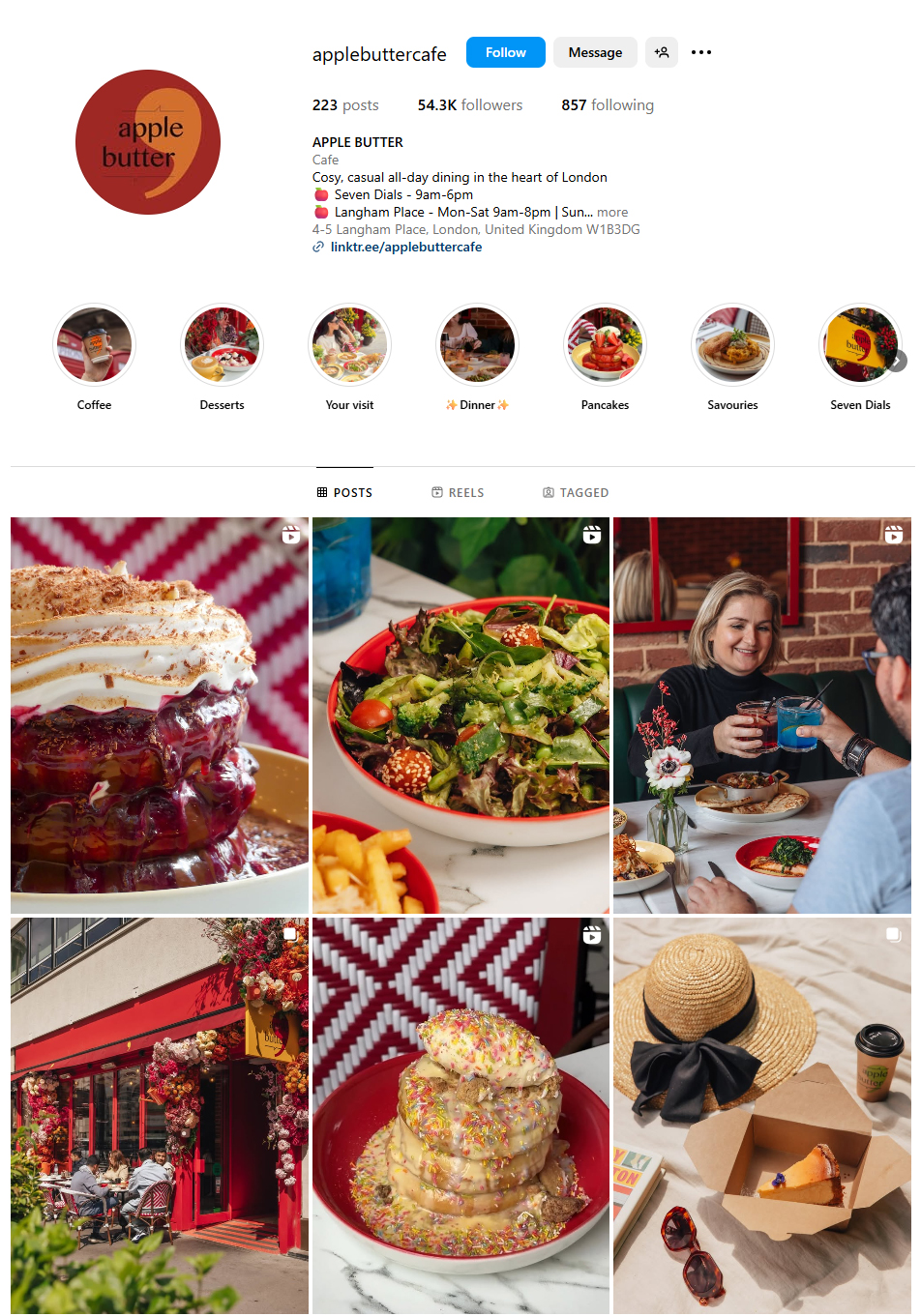Open the Coffee story highlight
The height and width of the screenshot is (1316, 921).
click(x=94, y=345)
